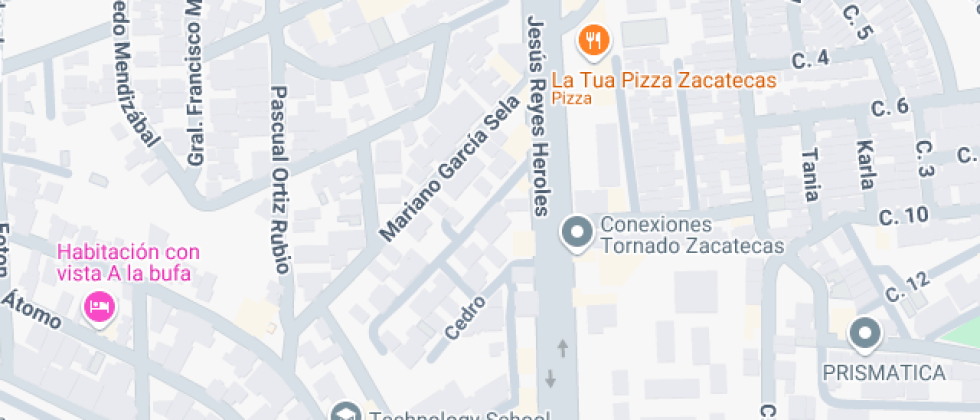Open the PRISMATICA place pin
This screenshot has height=420, width=980.
click(864, 335)
